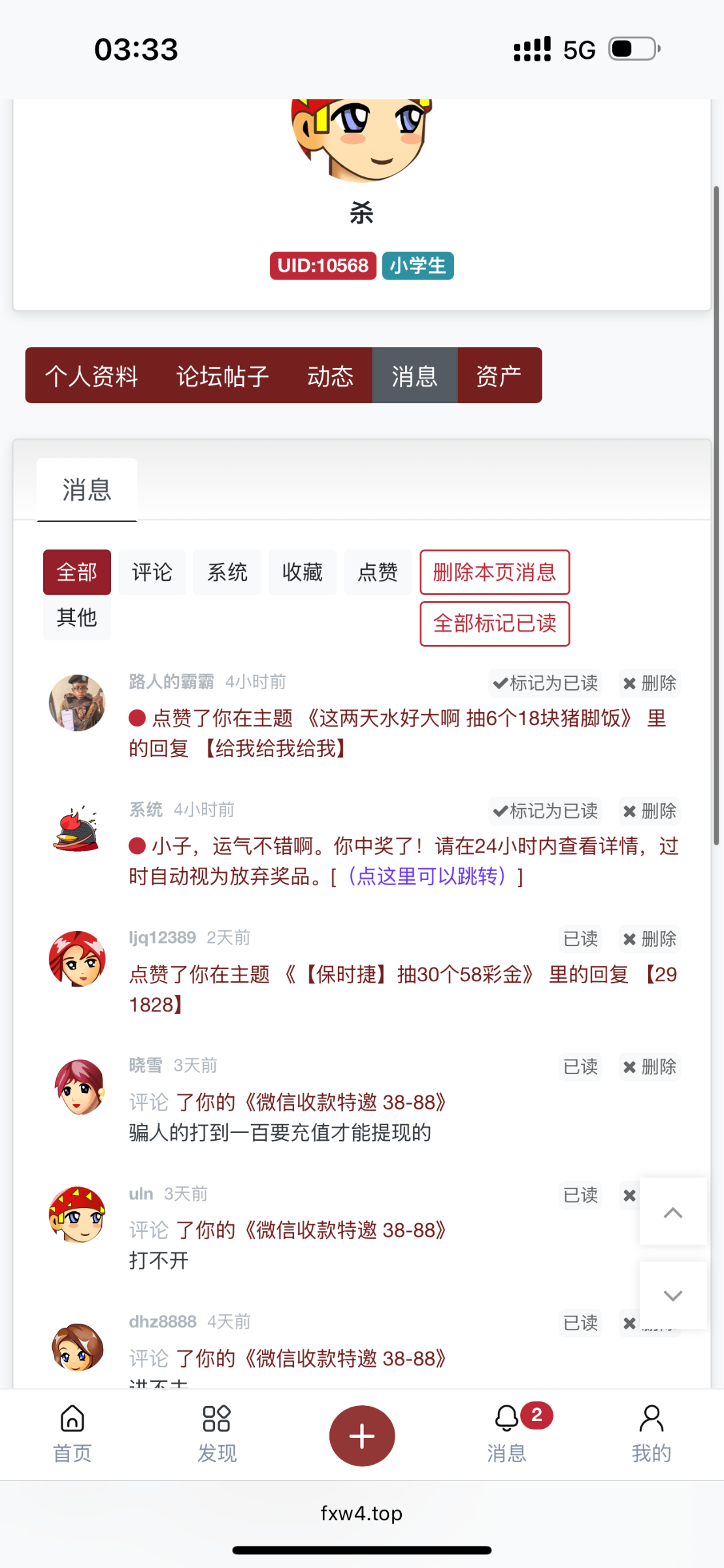
Task: Switch to the 动态 tab
Action: click(330, 376)
